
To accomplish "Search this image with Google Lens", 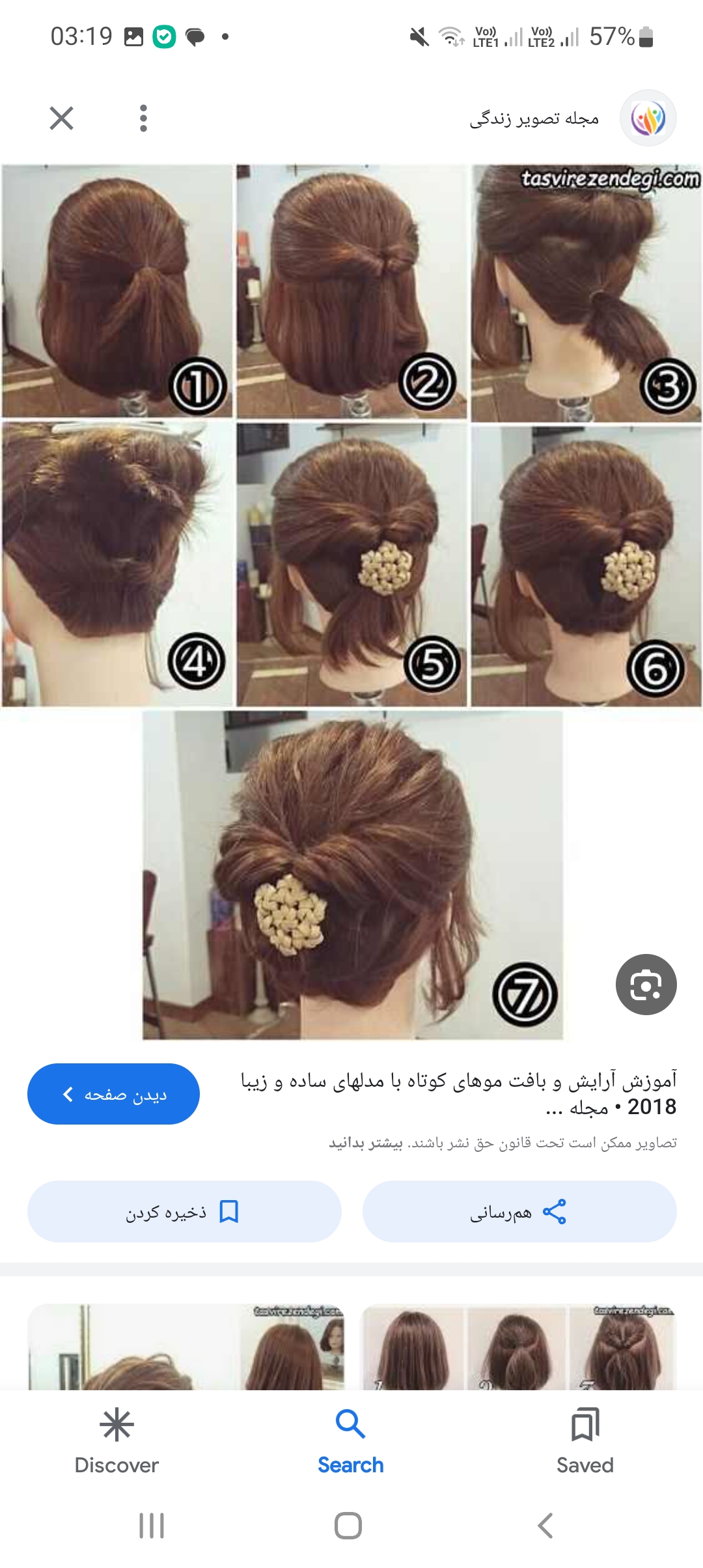I will (x=646, y=984).
